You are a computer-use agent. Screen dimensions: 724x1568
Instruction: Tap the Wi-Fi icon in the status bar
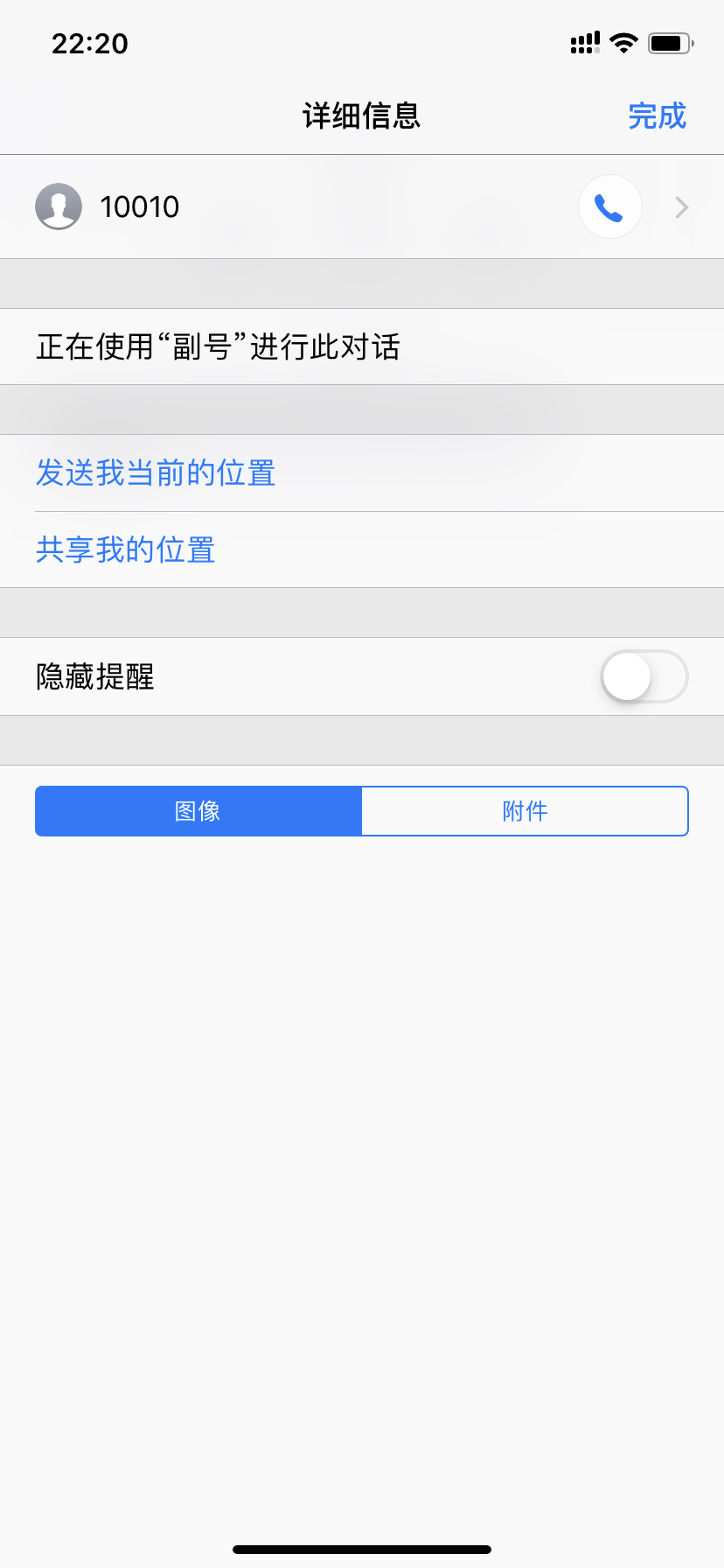pyautogui.click(x=623, y=43)
